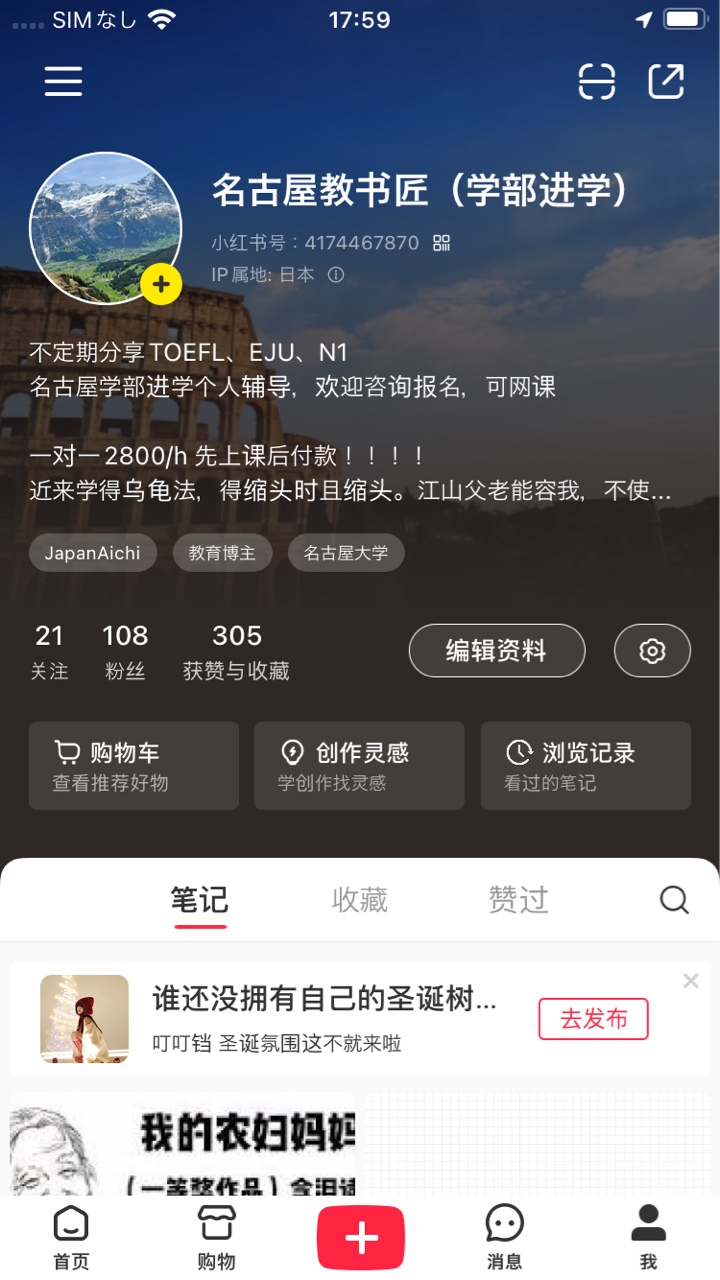
Task: Switch to the 赞过 tab
Action: pos(518,900)
